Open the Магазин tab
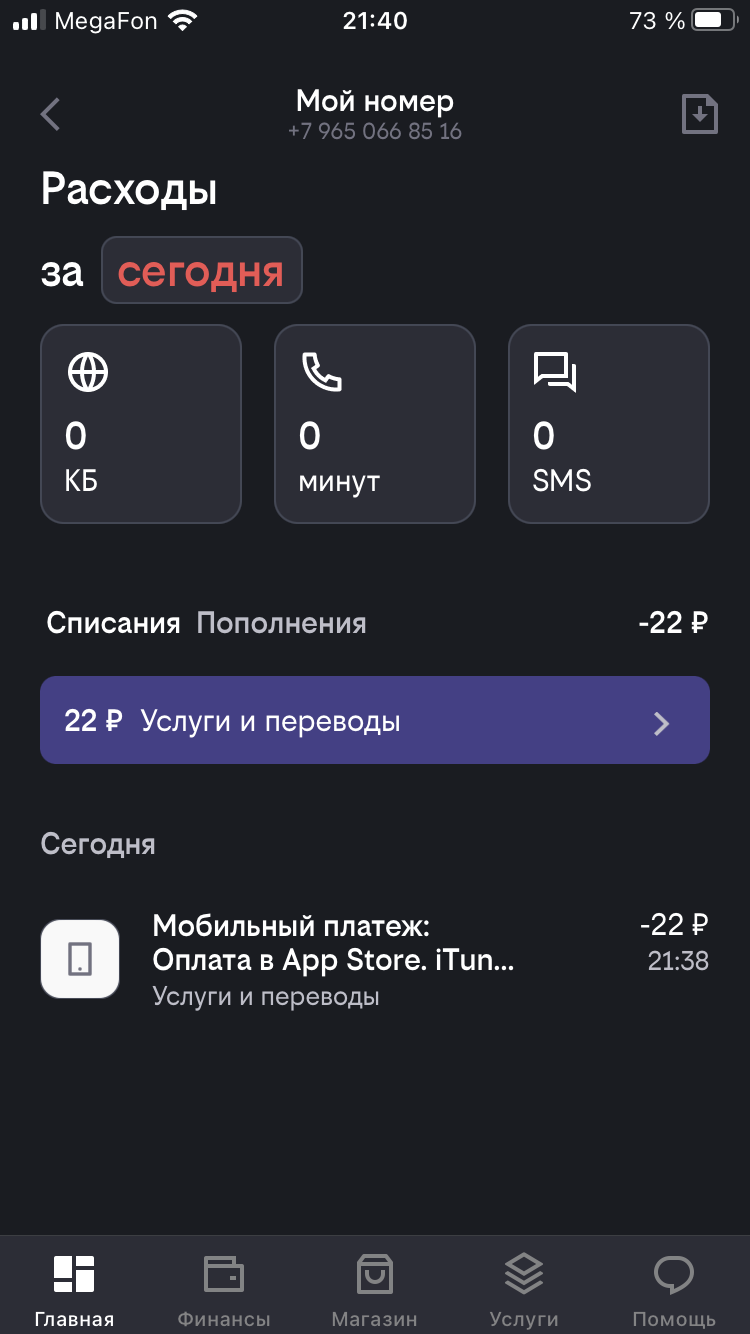Screen dimensions: 750x1334 click(x=375, y=1290)
